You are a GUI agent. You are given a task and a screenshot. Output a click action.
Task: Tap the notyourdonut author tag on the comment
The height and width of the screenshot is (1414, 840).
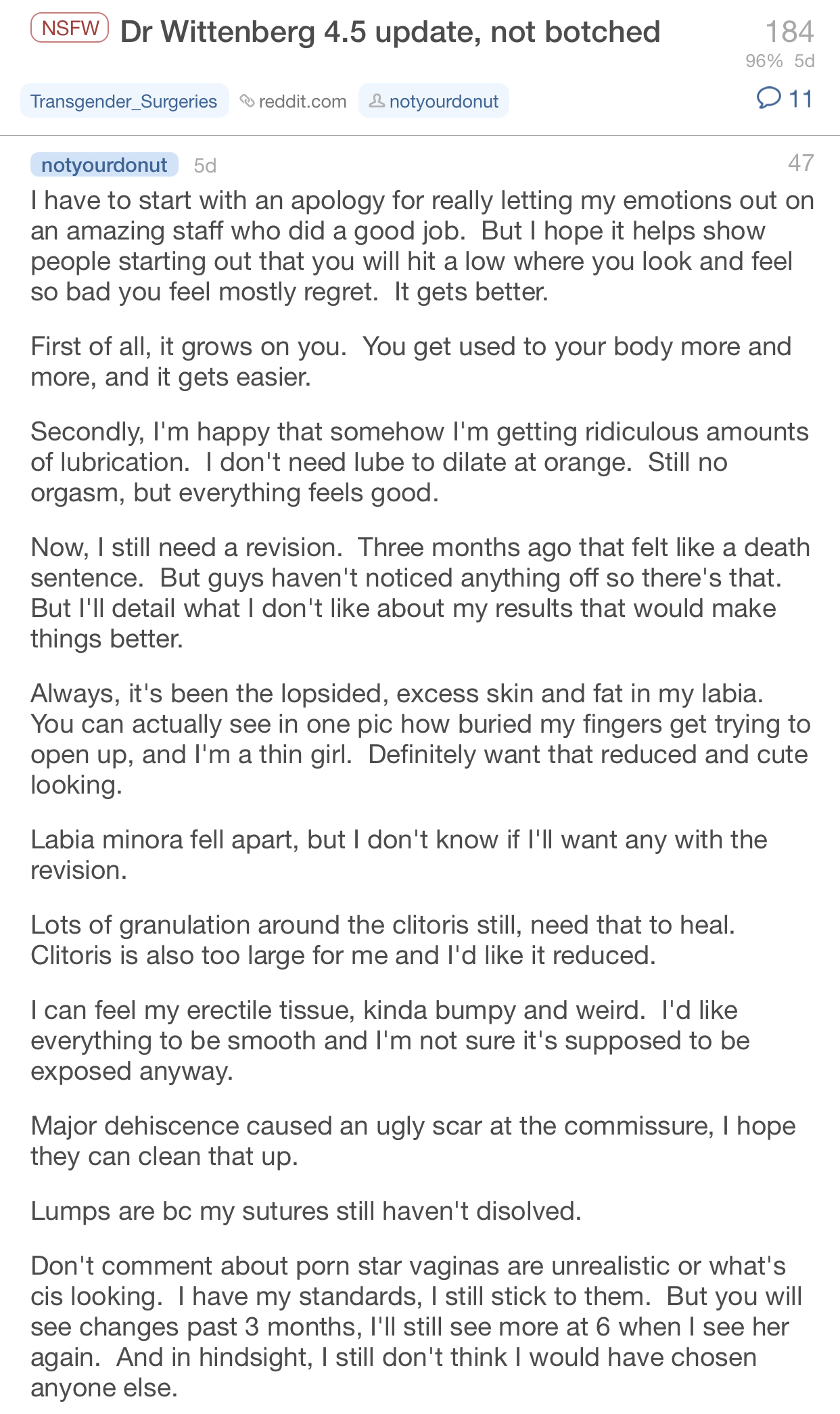(104, 164)
